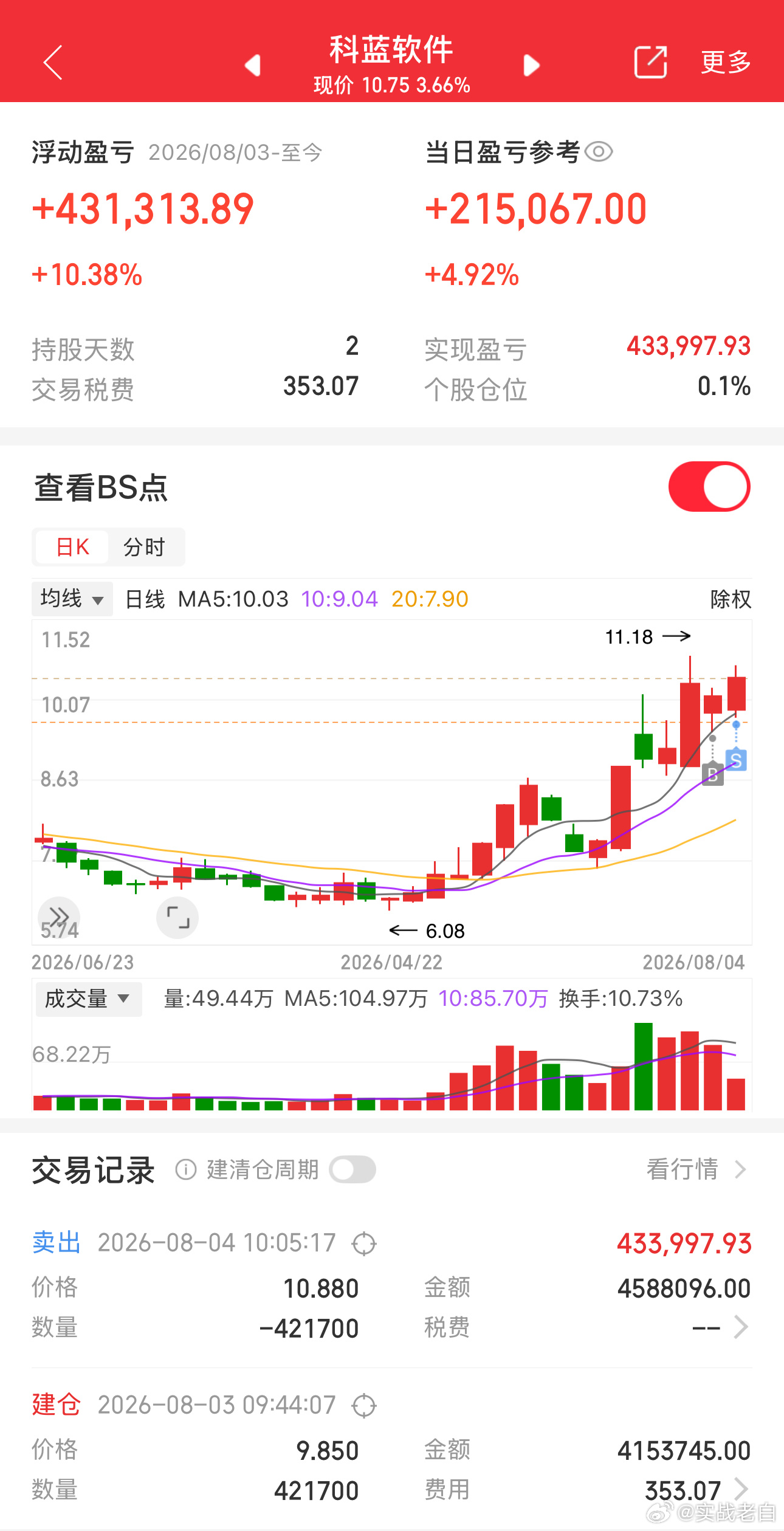This screenshot has height=1531, width=784.
Task: Enable the 建清仓周期 switch
Action: tap(352, 1169)
